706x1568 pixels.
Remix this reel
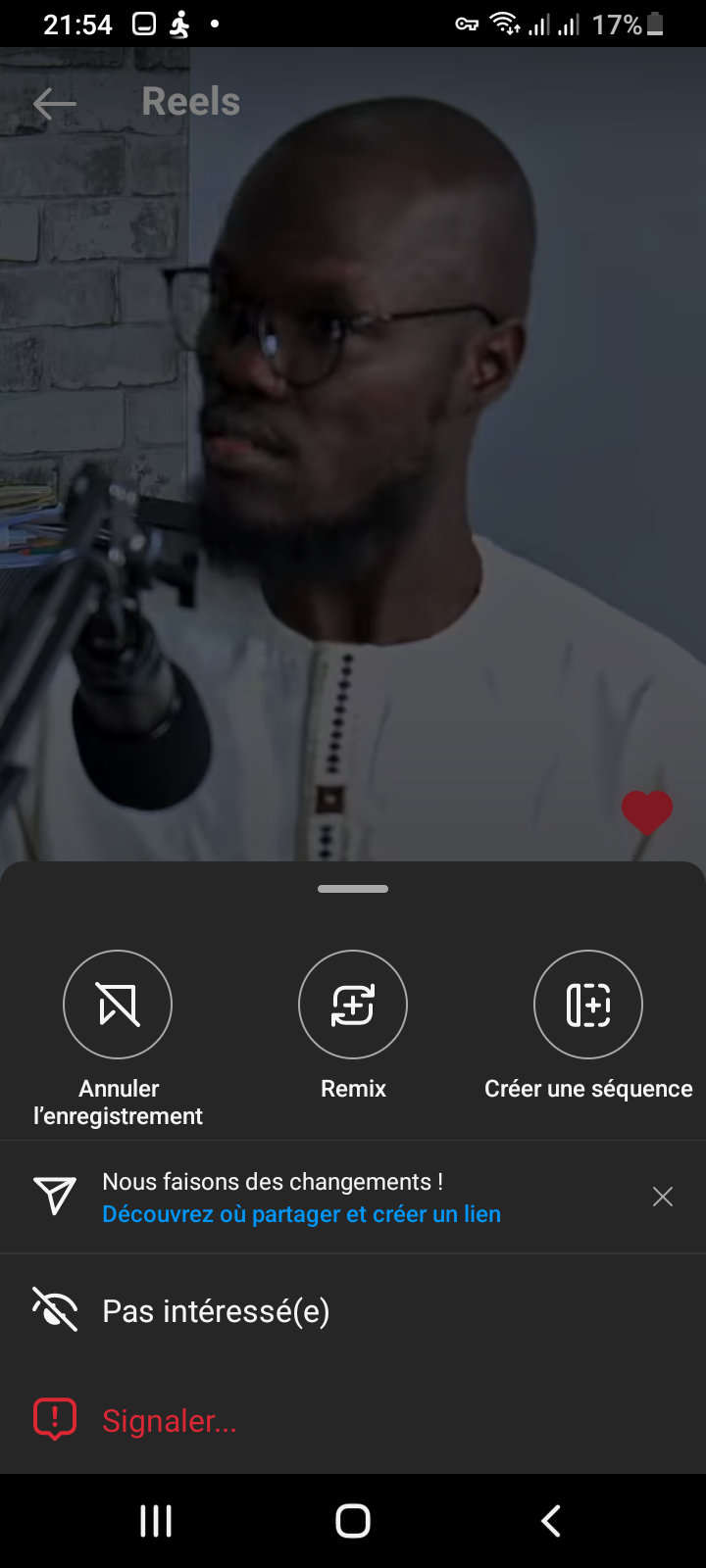click(353, 1004)
